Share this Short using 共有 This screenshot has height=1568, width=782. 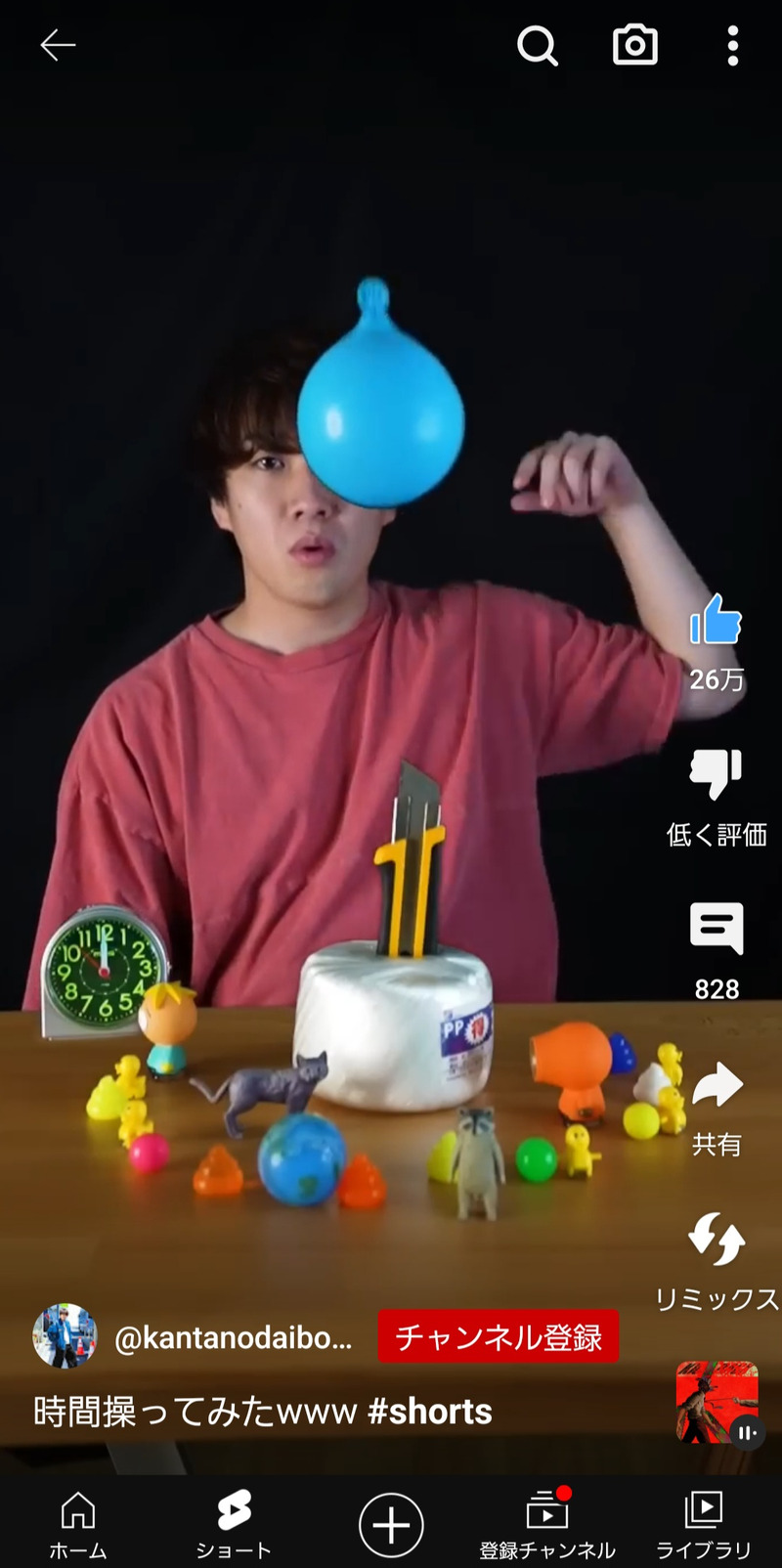click(717, 1085)
